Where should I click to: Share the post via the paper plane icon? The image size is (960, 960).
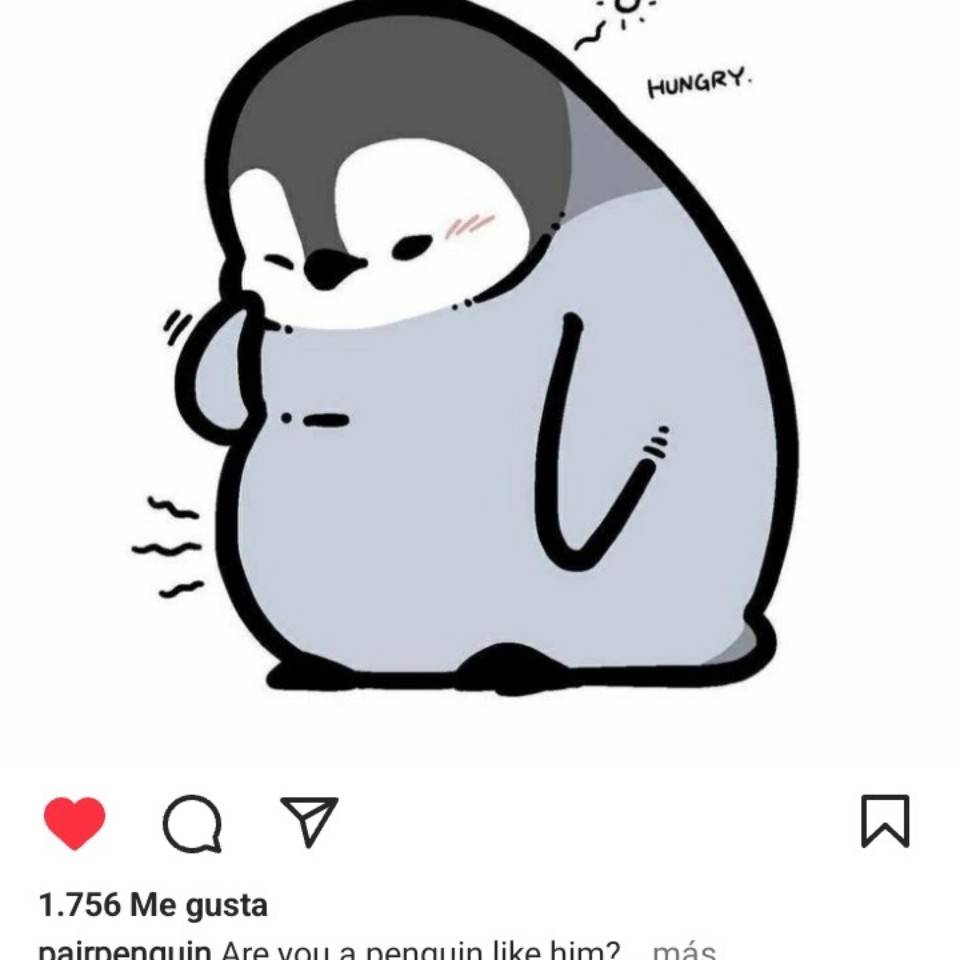308,823
